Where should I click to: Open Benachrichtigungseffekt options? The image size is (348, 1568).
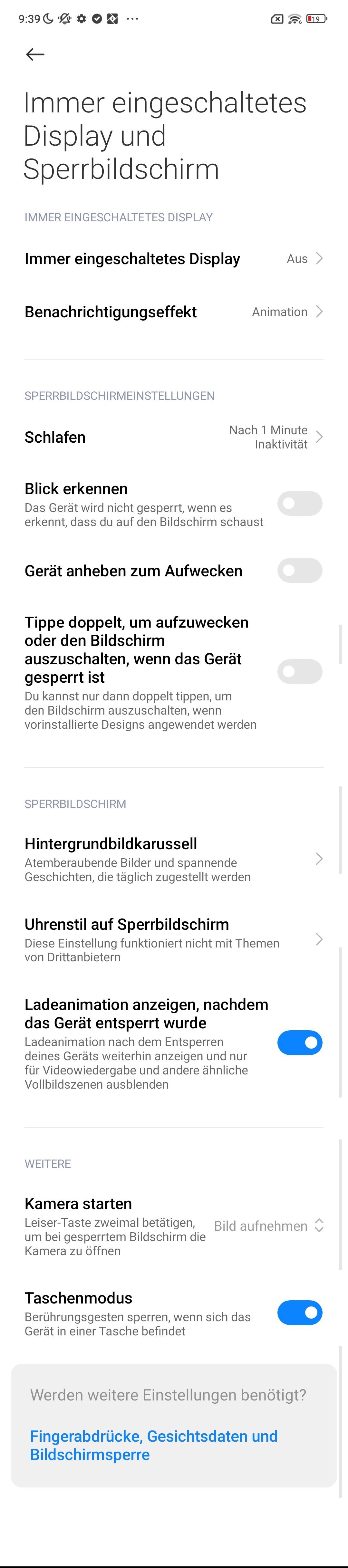pyautogui.click(x=173, y=312)
